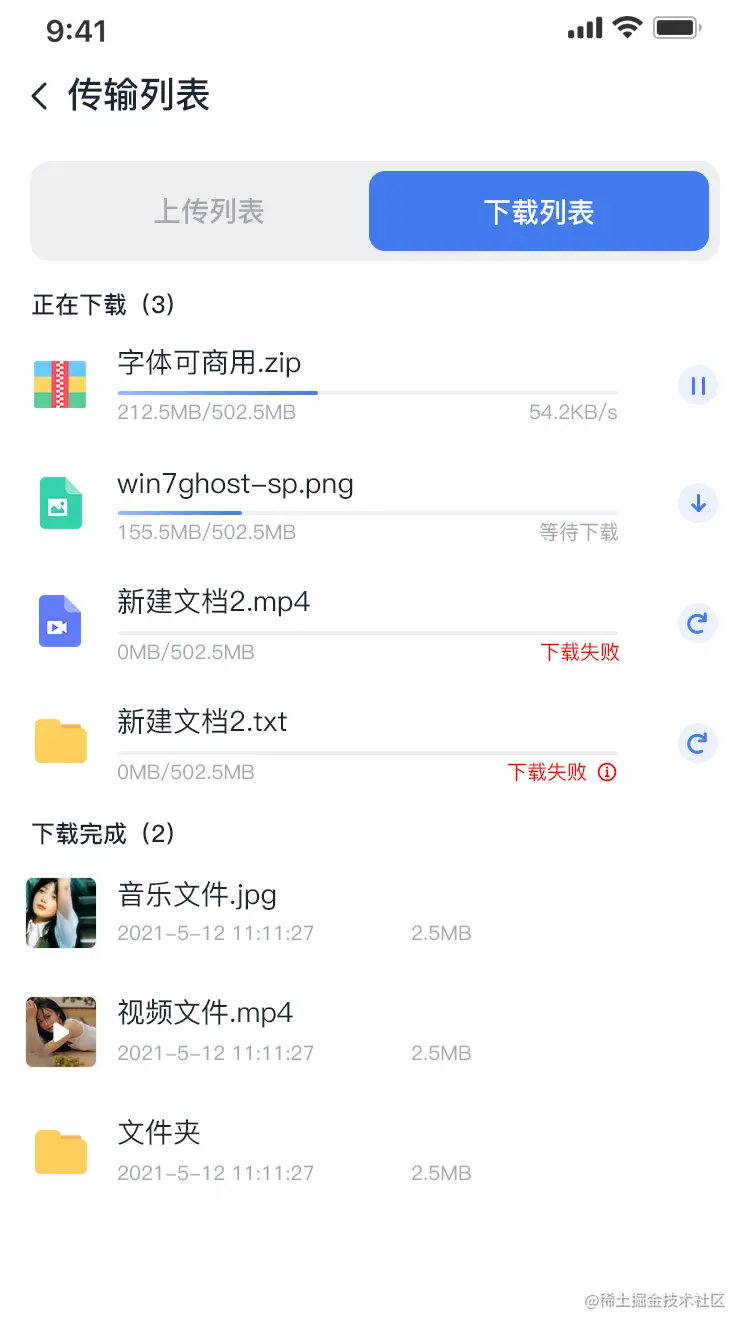Select the 下载列表 tab
Image resolution: width=750 pixels, height=1334 pixels.
(539, 212)
